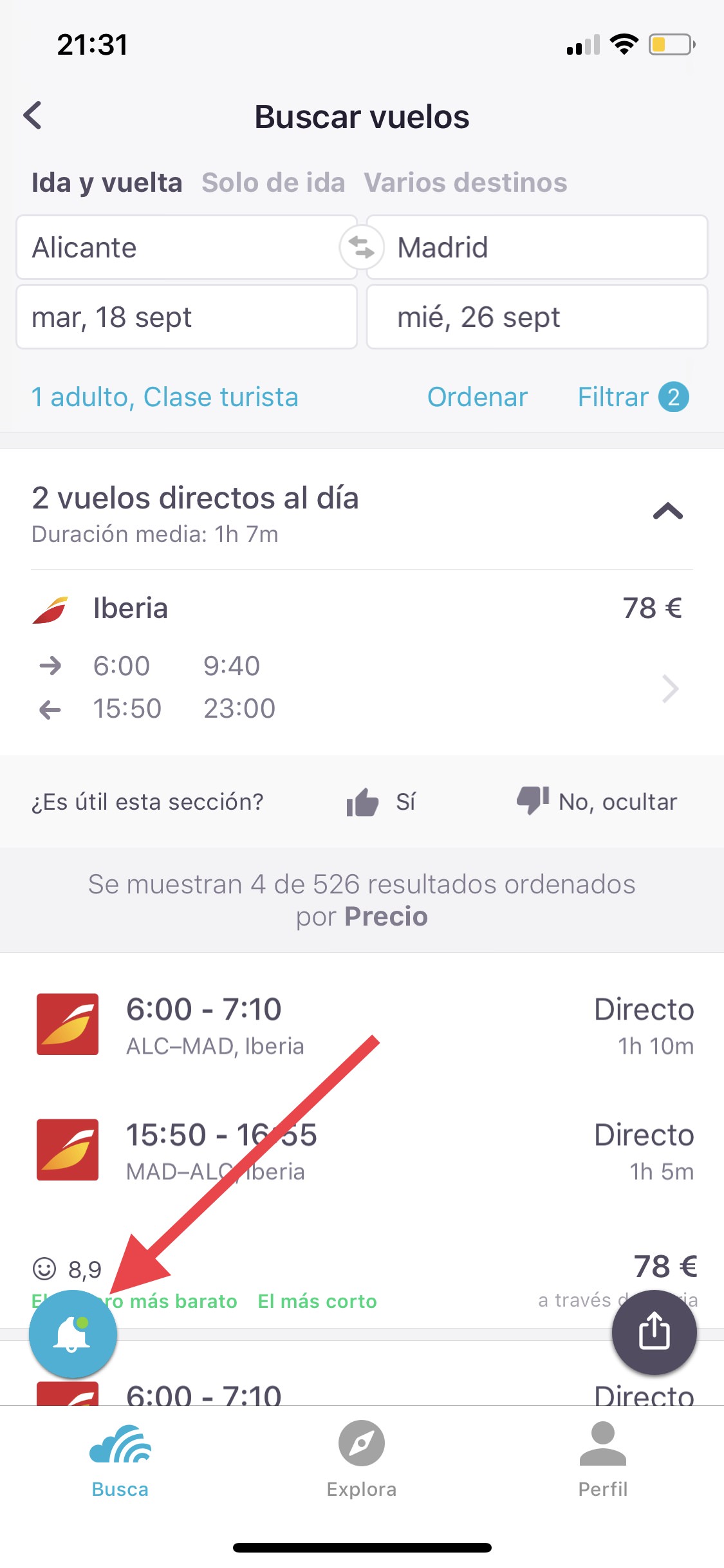Screen dimensions: 724x1568
Task: Go back from Buscar vuelos
Action: [x=33, y=116]
